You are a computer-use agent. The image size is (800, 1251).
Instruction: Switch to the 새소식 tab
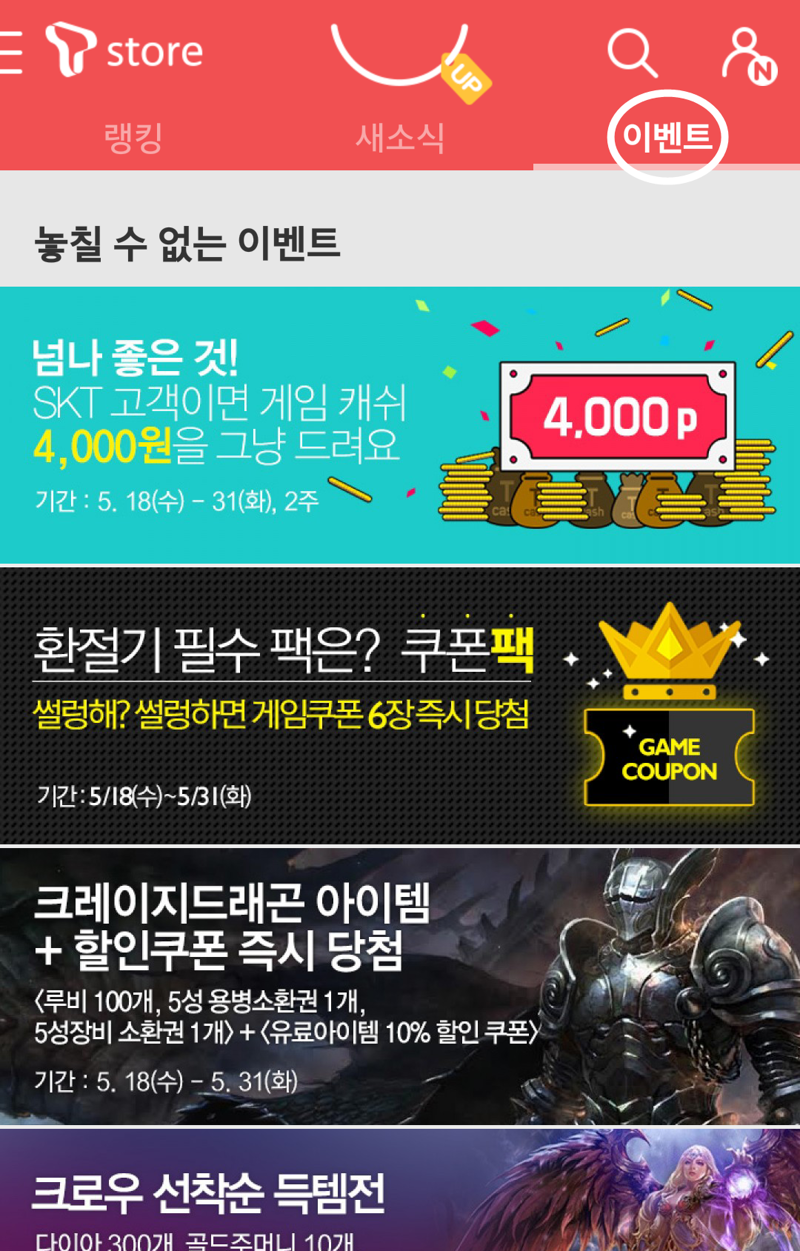coord(400,138)
